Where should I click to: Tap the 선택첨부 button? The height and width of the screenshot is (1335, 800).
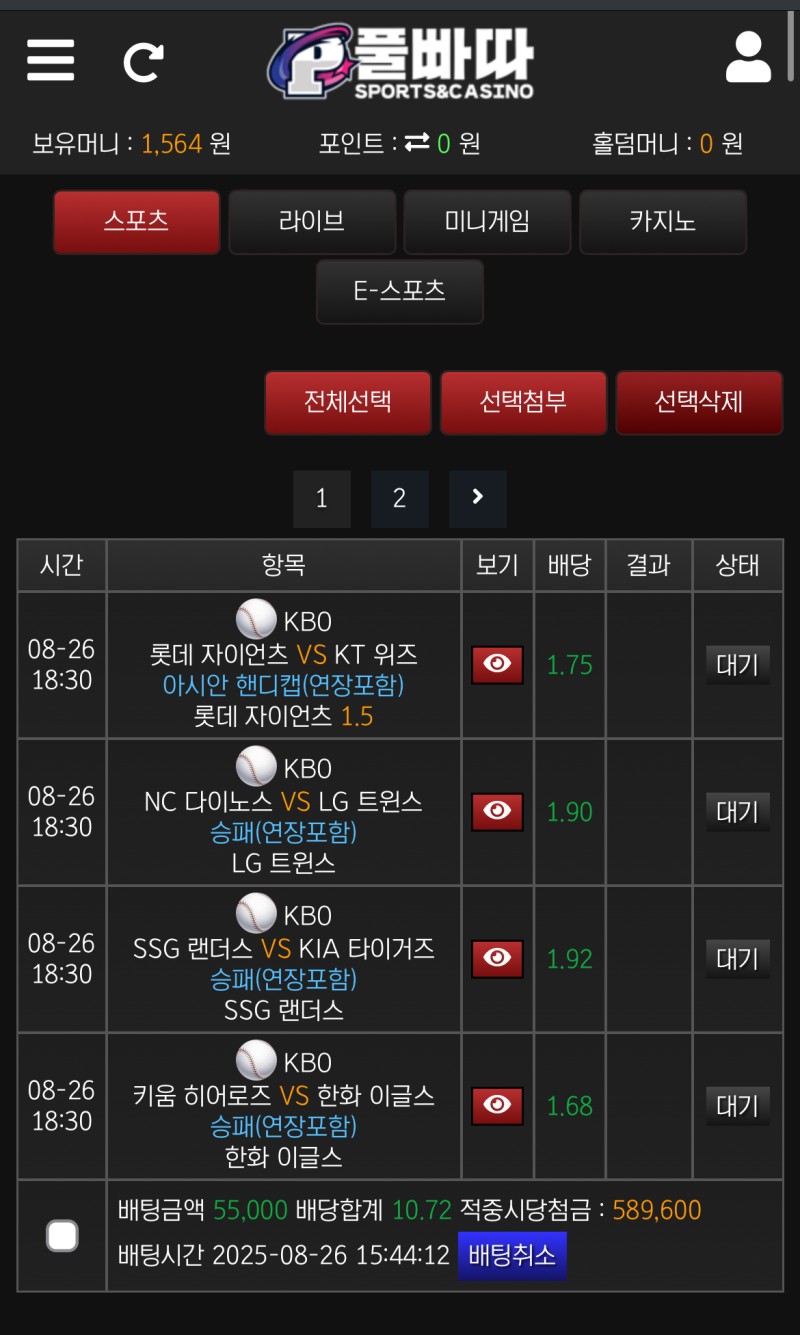click(x=523, y=403)
